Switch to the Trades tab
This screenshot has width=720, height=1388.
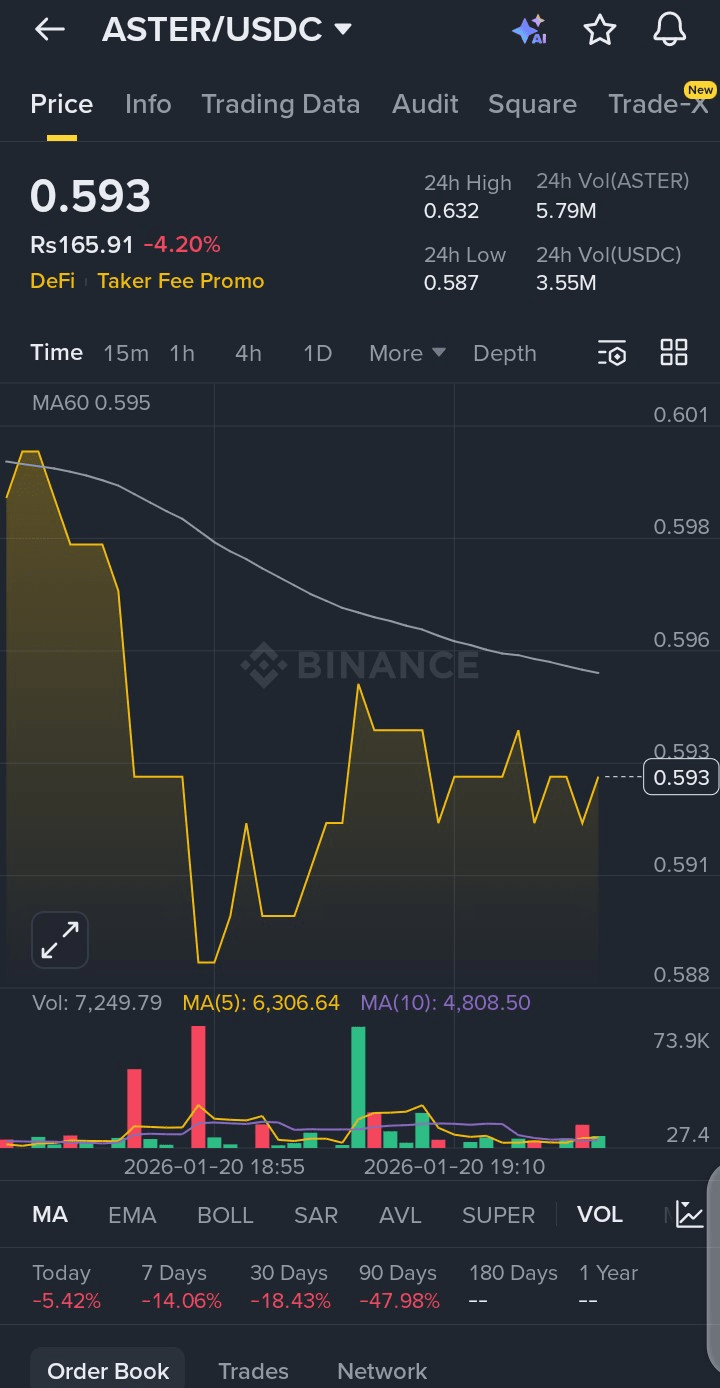(253, 1371)
